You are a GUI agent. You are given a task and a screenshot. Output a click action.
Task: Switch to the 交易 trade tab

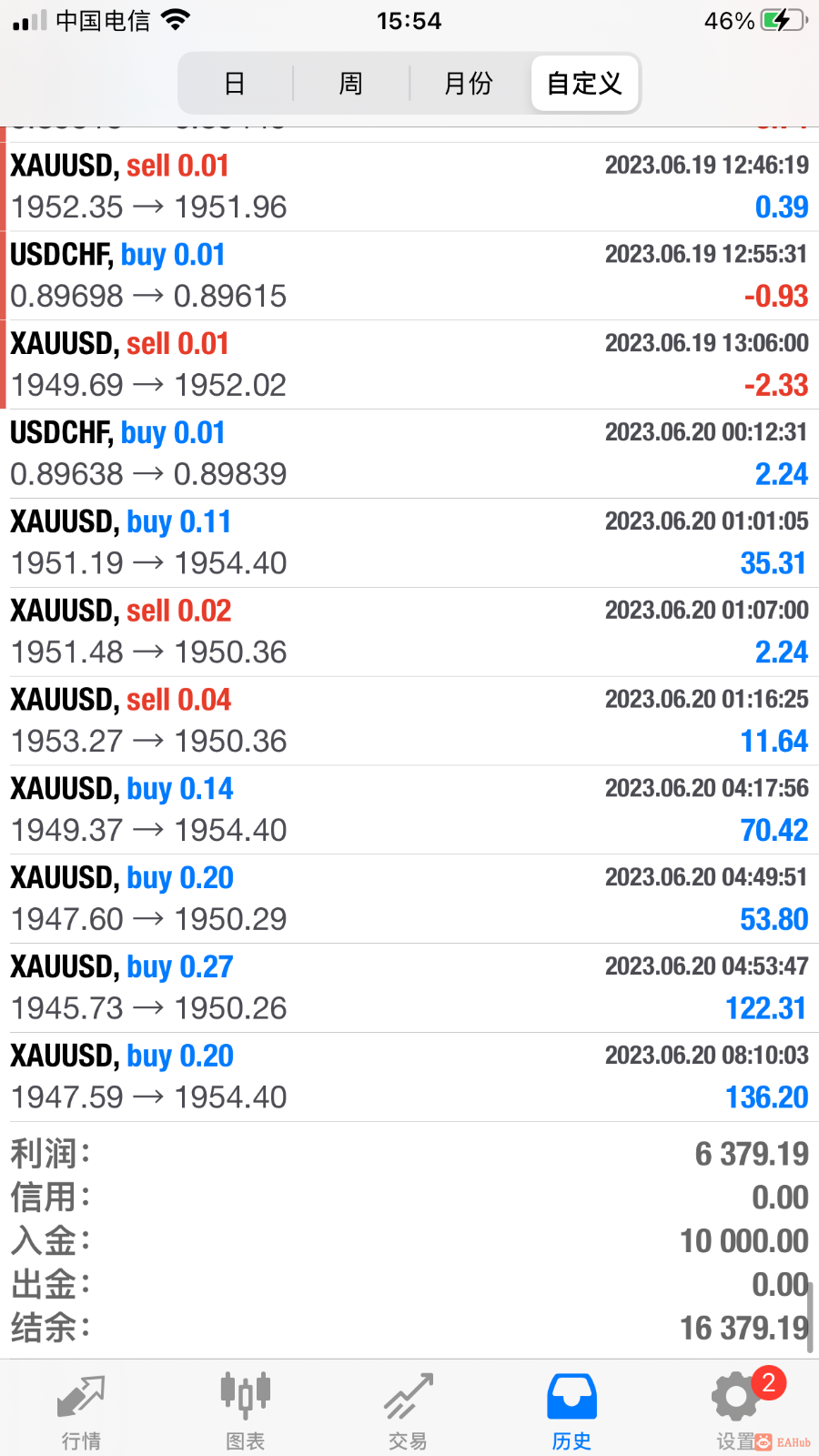408,1410
